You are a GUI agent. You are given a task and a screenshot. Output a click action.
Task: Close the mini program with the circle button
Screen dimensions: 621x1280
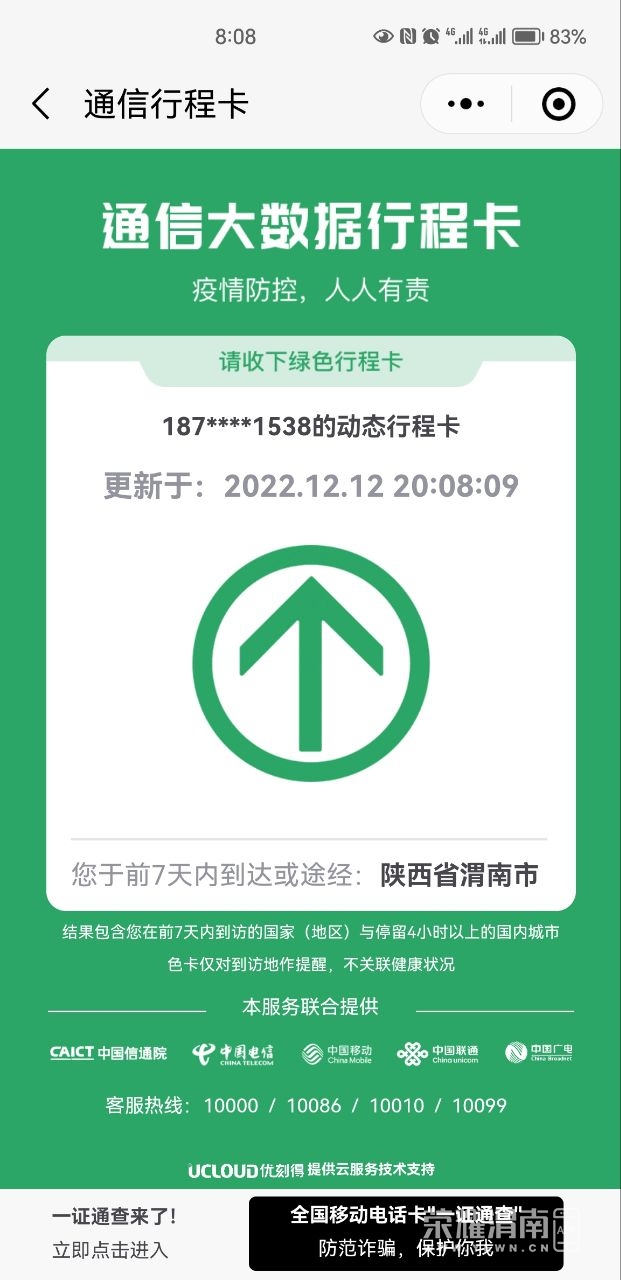pyautogui.click(x=557, y=104)
